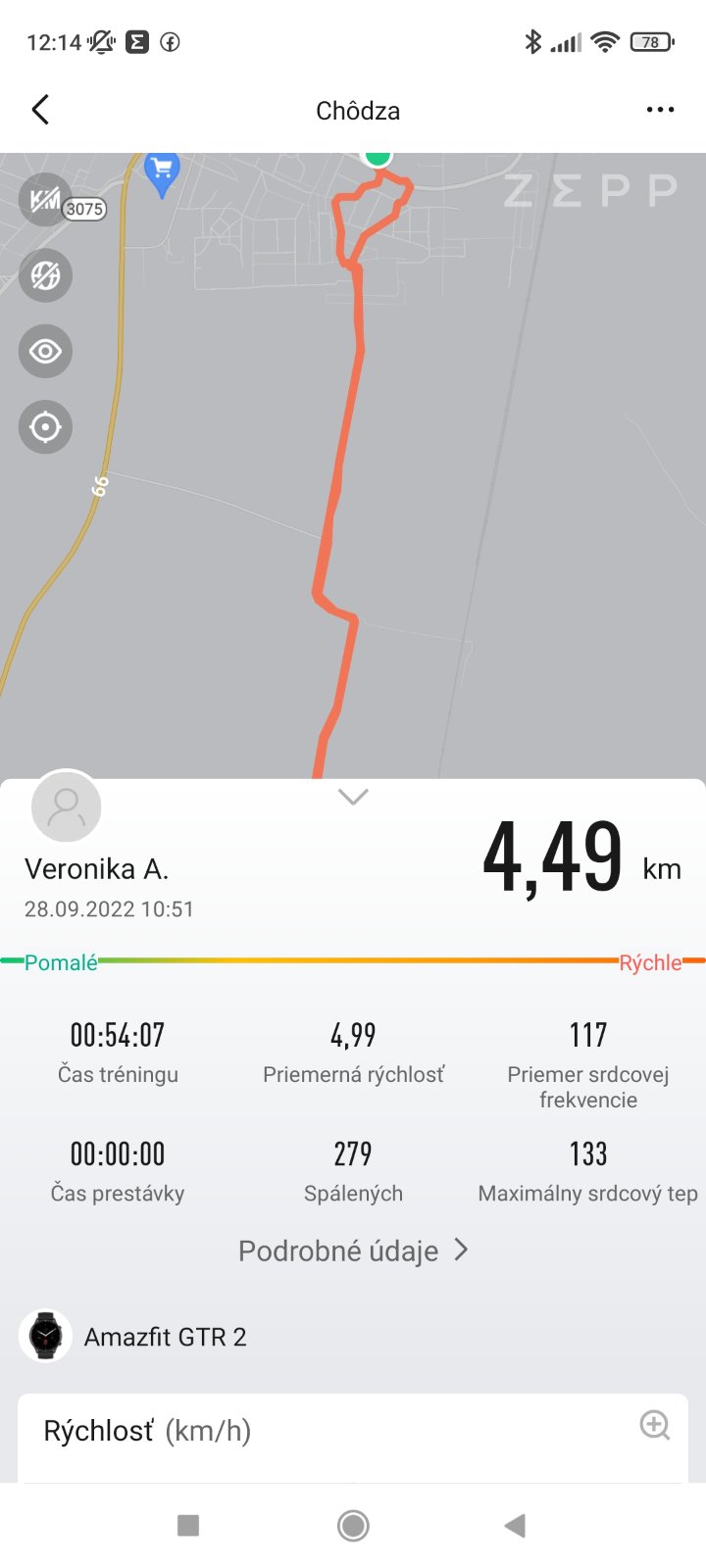Toggle kilometer markers on the map
706x1568 pixels.
point(45,200)
